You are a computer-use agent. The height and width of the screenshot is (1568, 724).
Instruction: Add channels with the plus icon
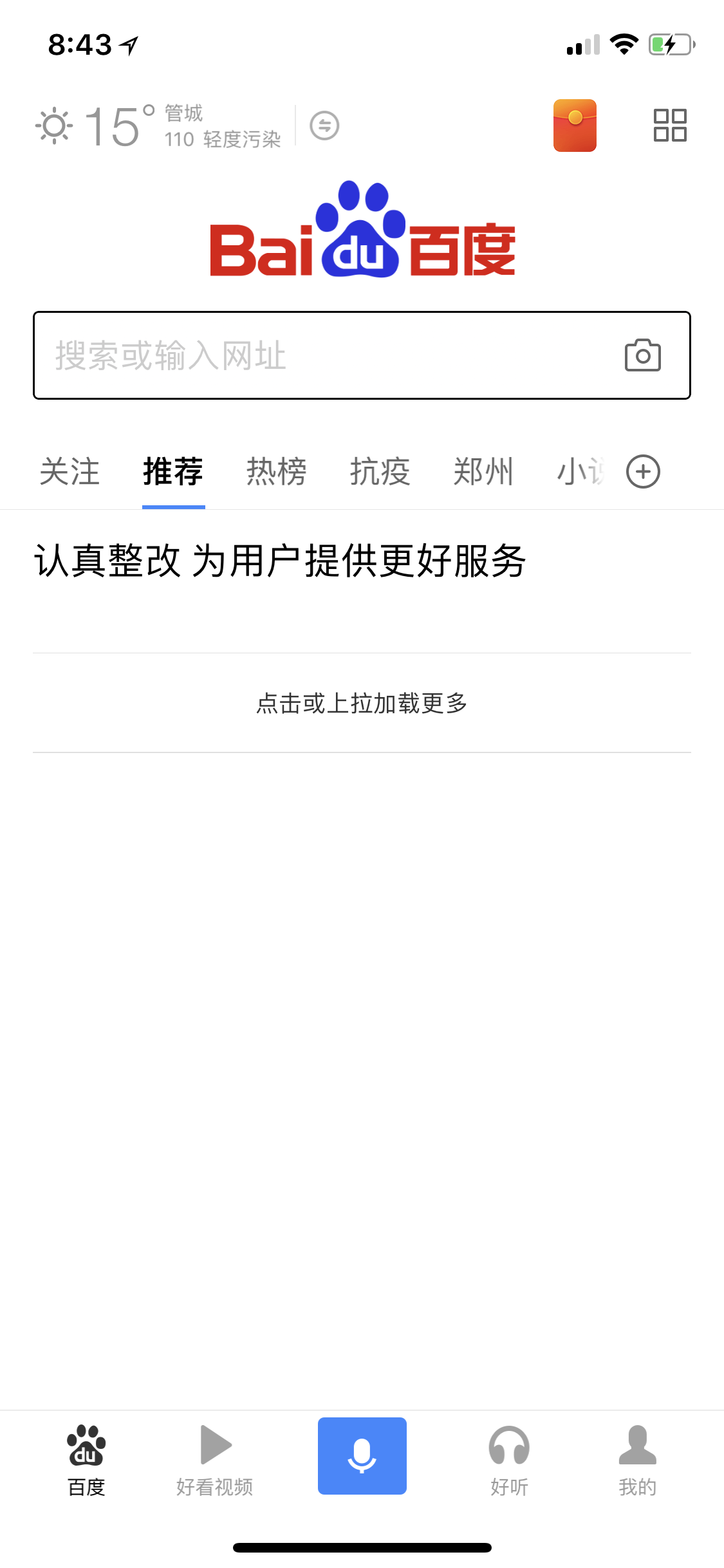click(x=644, y=472)
